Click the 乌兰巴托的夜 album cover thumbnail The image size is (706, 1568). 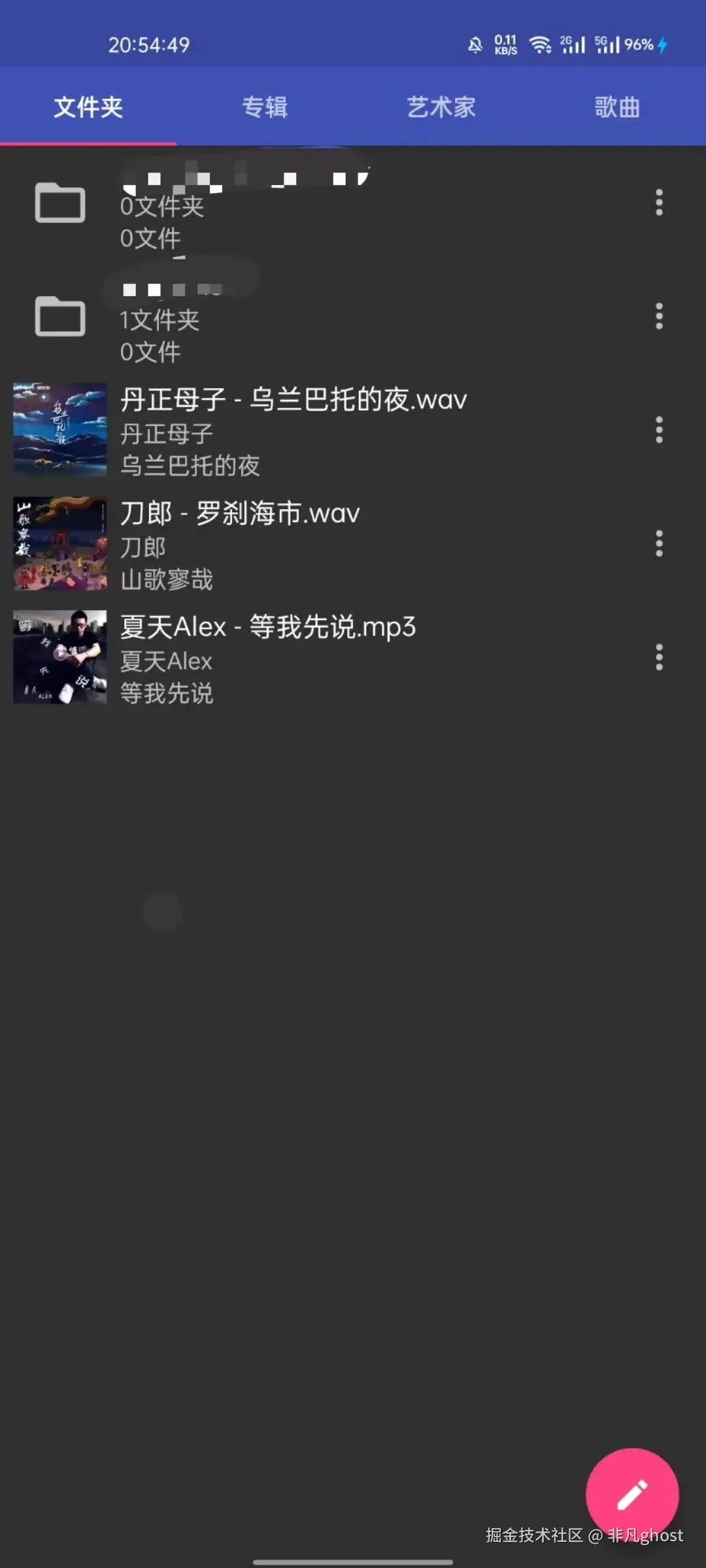[x=59, y=429]
